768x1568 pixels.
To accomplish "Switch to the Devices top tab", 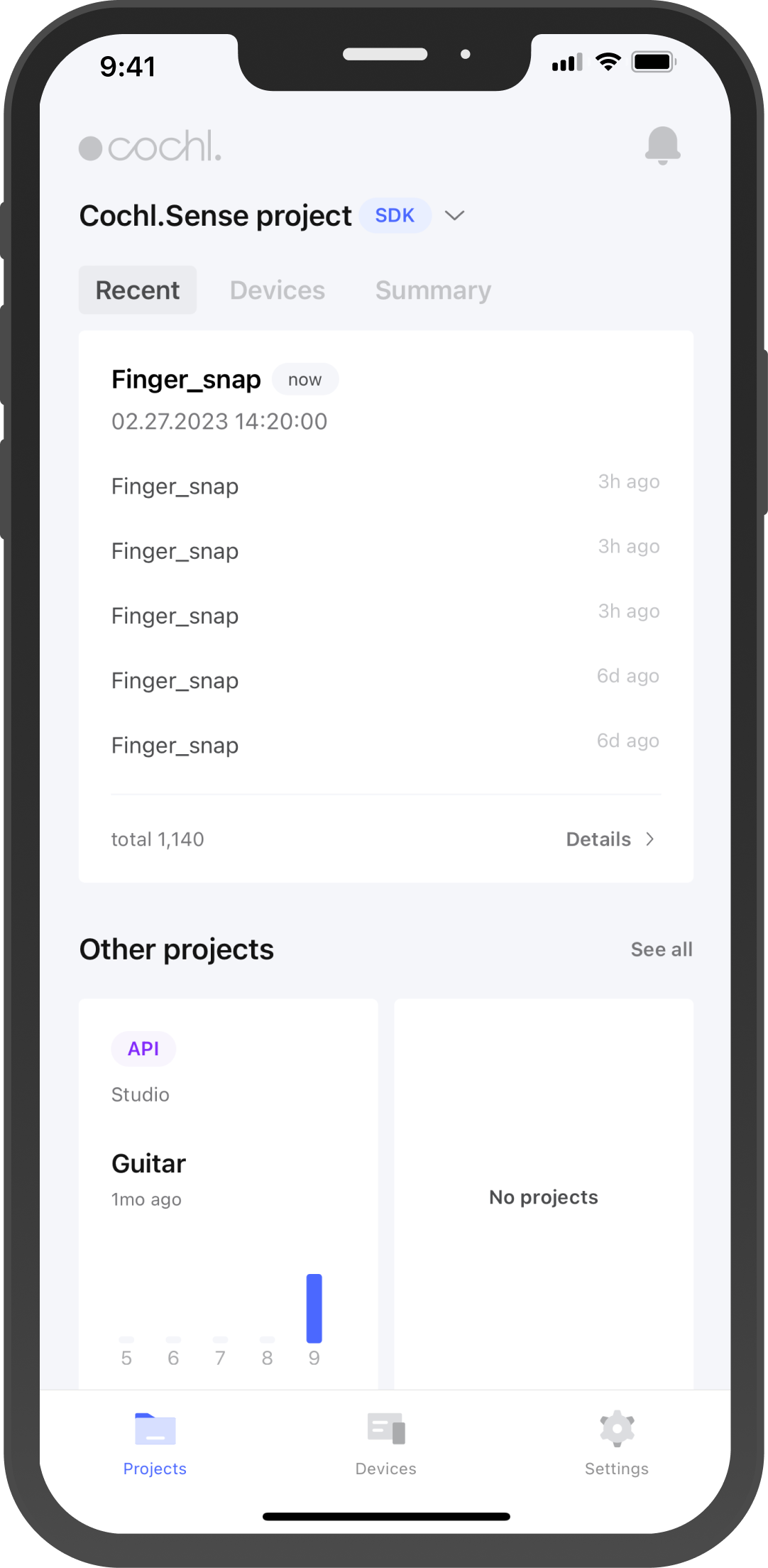I will click(277, 290).
